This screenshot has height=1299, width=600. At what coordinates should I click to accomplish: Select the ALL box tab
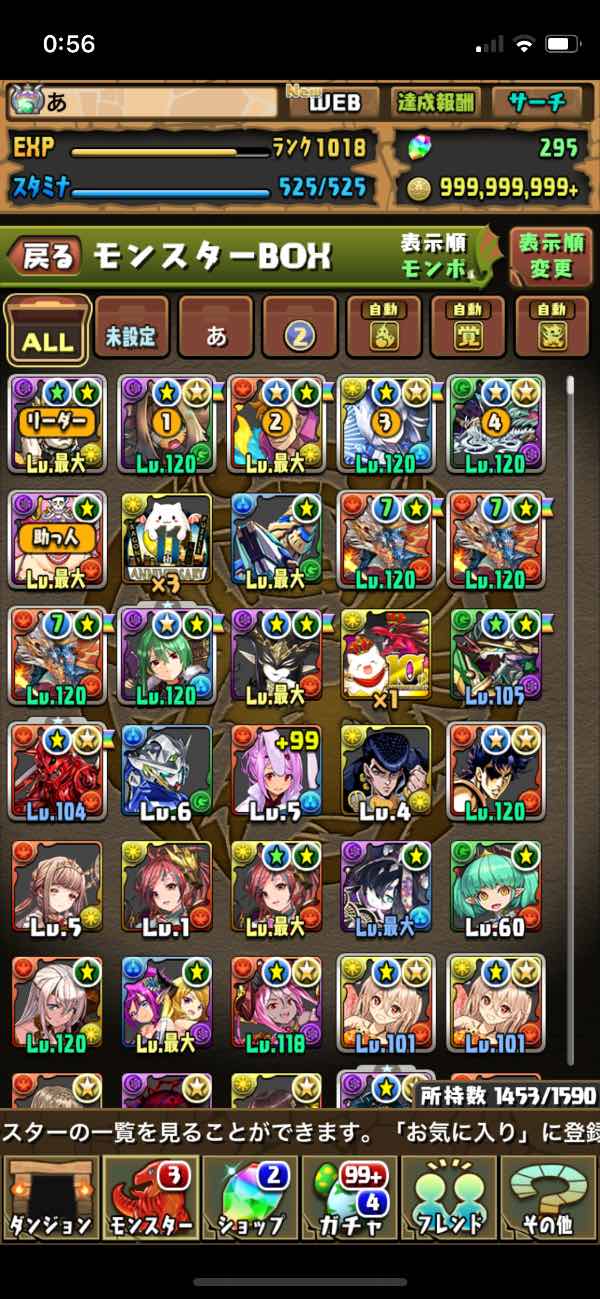pos(47,331)
